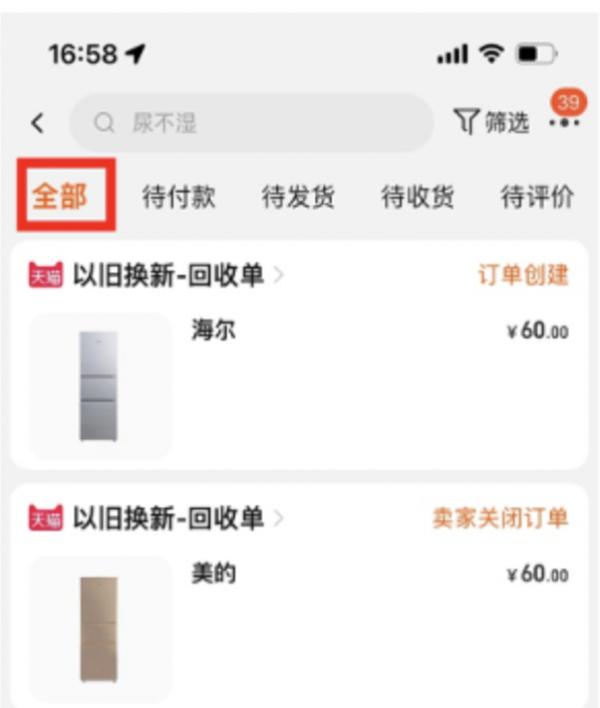Open the 以旧换新-回收单 shop link for 海尔 order
600x708 pixels.
(x=168, y=276)
